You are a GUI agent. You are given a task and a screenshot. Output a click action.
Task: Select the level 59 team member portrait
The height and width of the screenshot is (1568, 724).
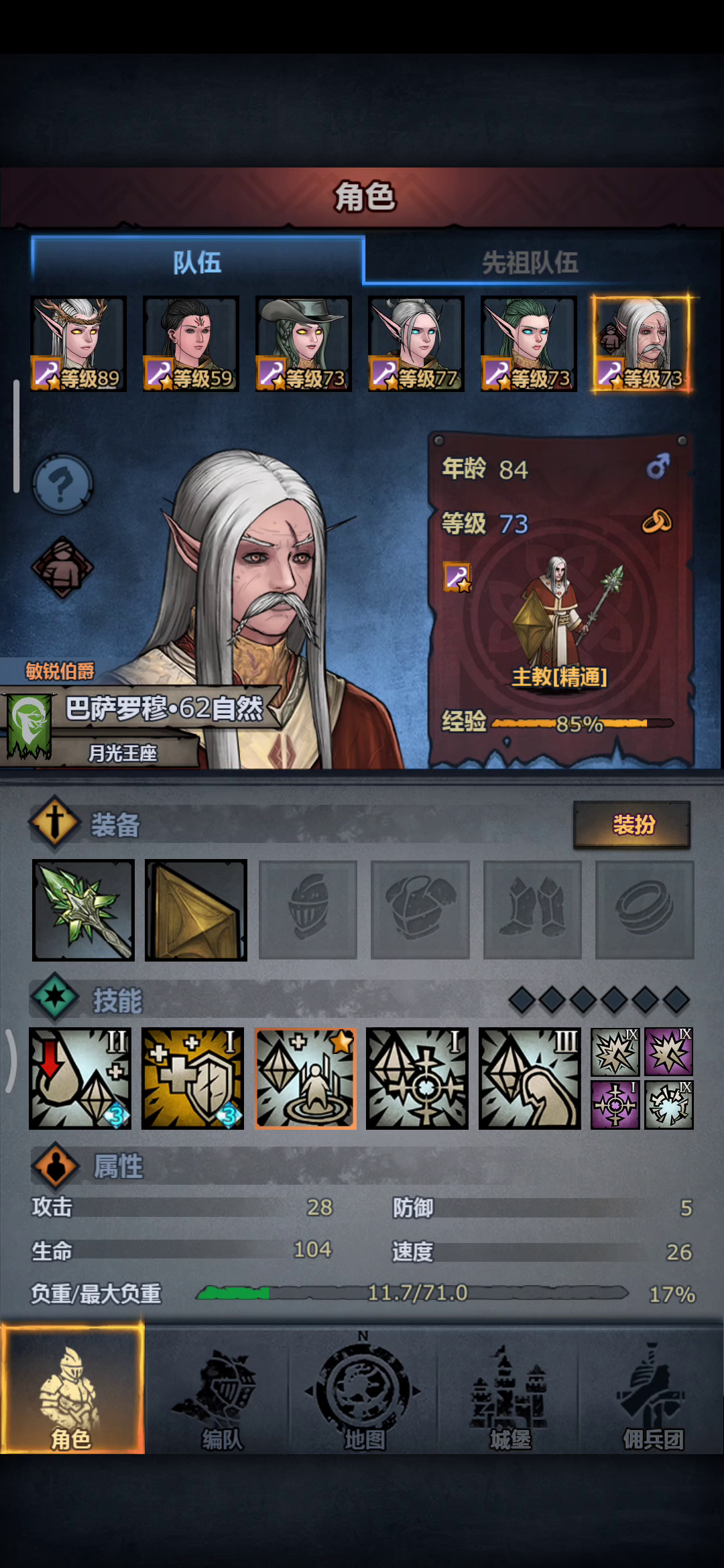(x=191, y=344)
